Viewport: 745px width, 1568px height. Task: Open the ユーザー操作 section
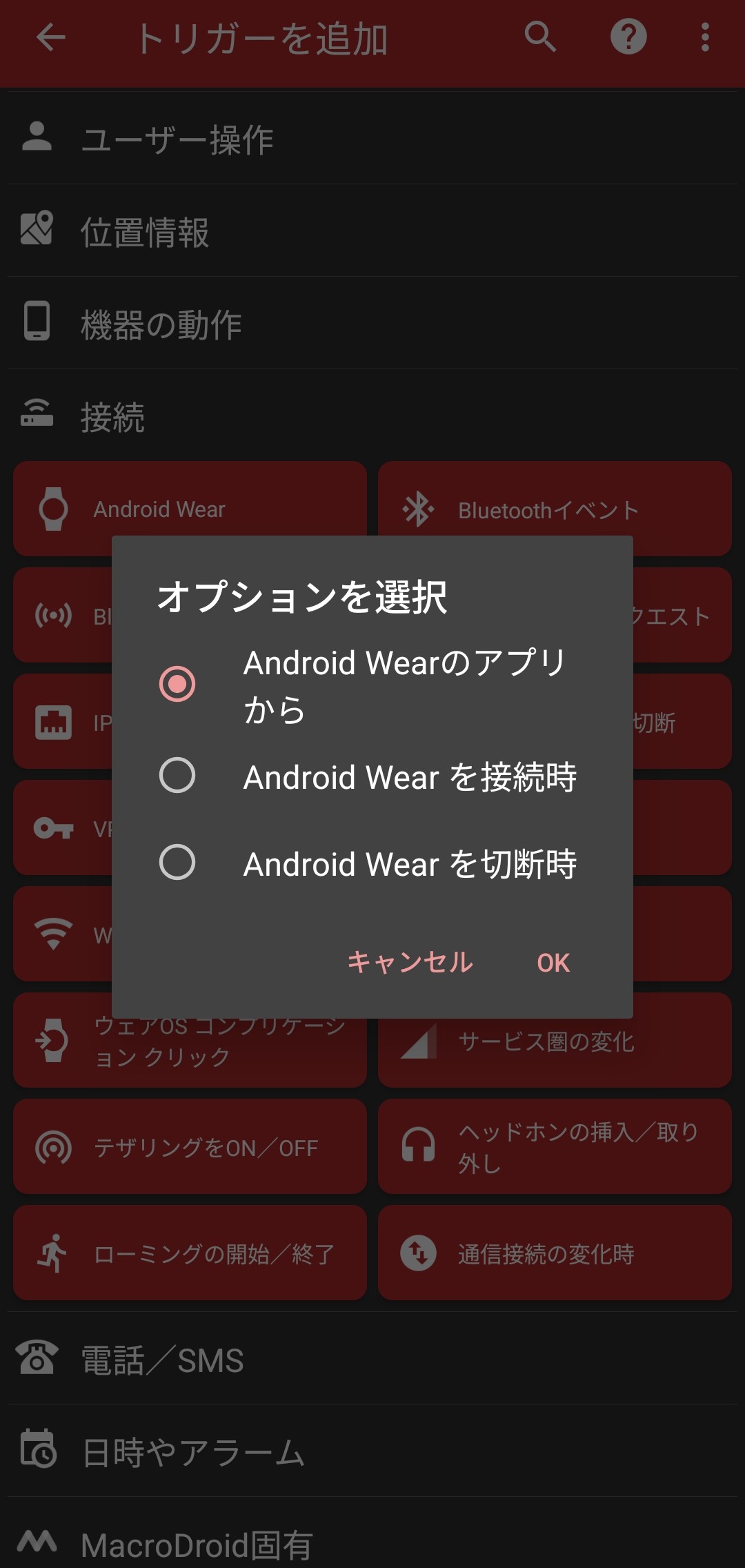click(x=178, y=139)
